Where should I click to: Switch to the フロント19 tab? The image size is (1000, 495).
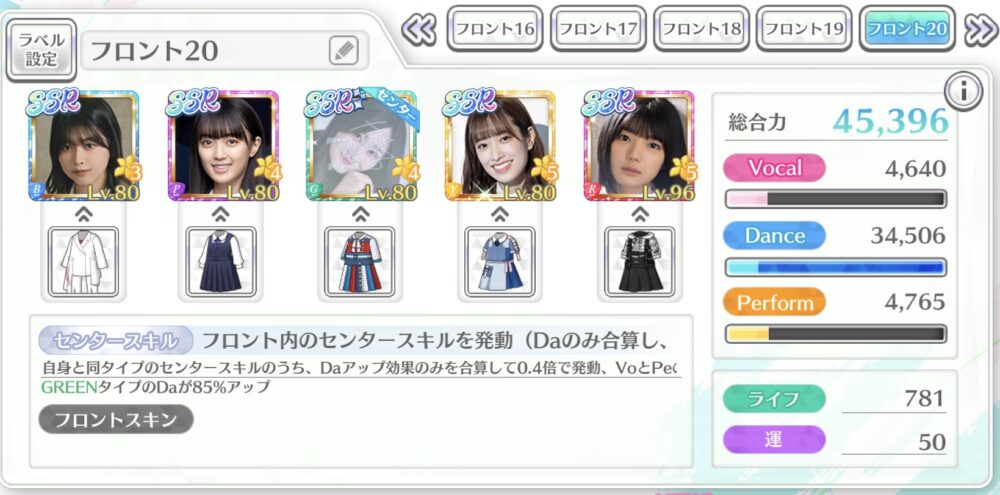point(804,29)
